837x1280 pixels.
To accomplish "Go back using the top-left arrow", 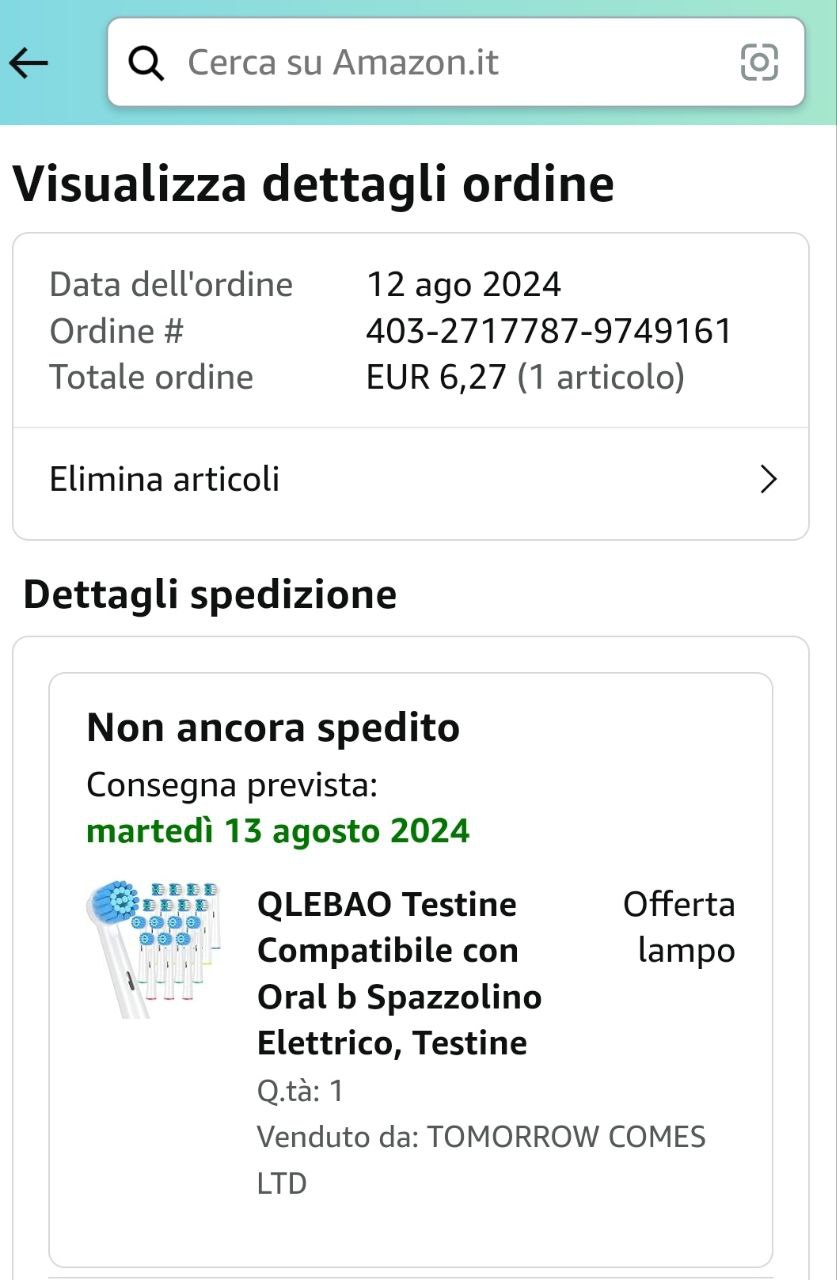I will point(29,63).
